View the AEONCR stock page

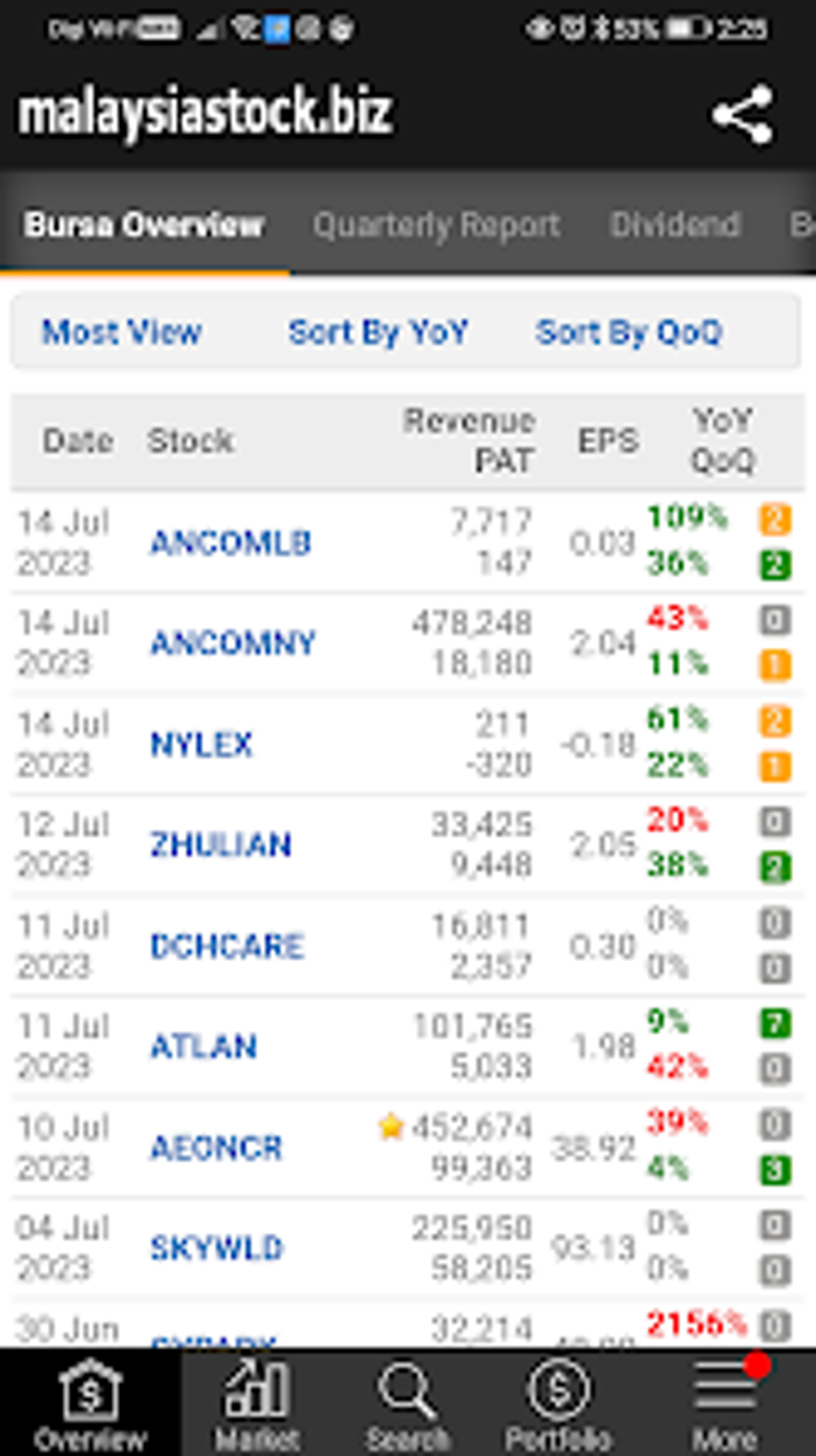[x=216, y=1148]
